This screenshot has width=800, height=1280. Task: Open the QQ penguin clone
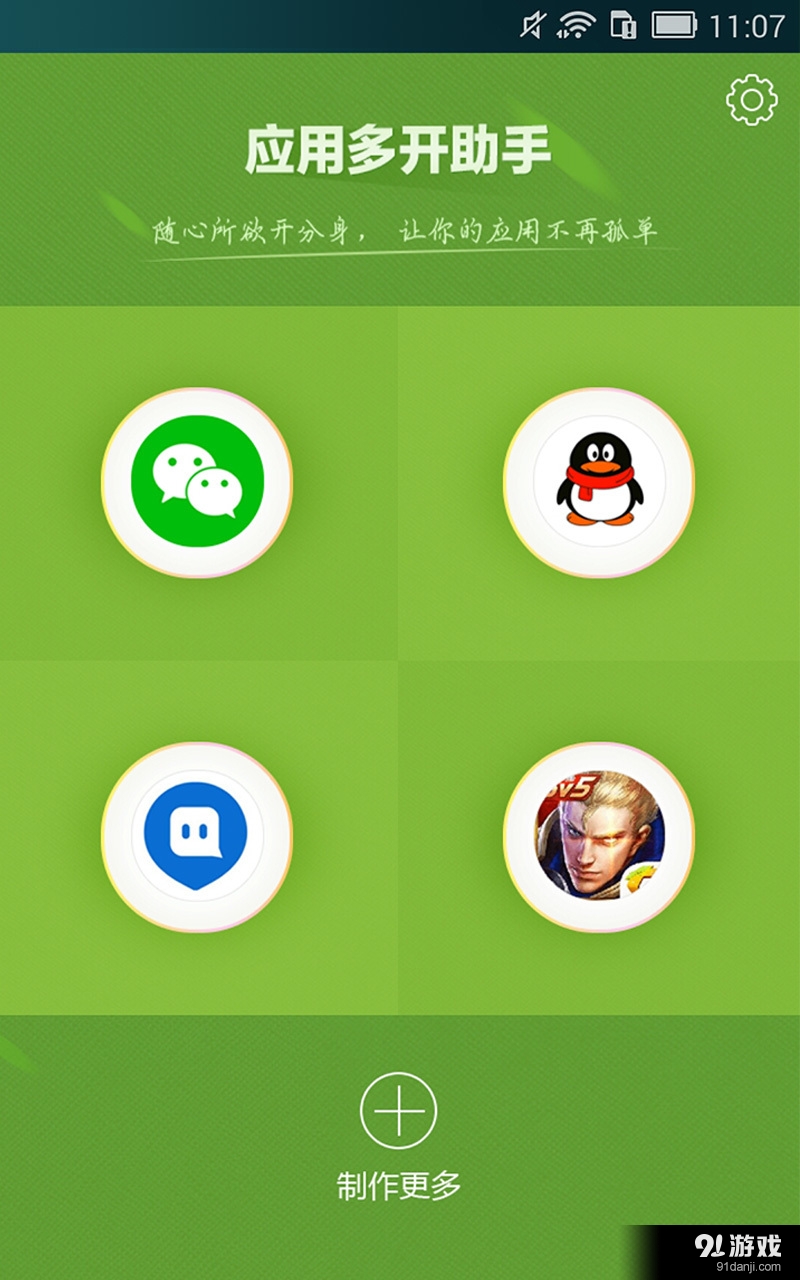pos(598,482)
